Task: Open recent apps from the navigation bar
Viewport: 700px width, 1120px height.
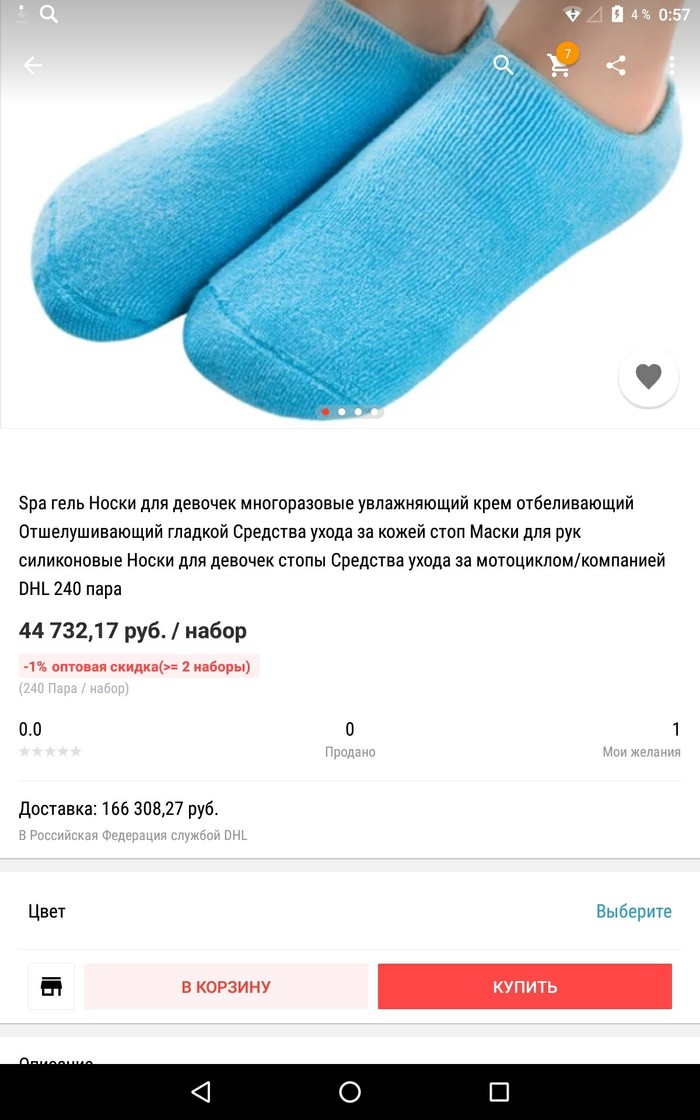Action: click(x=499, y=1092)
